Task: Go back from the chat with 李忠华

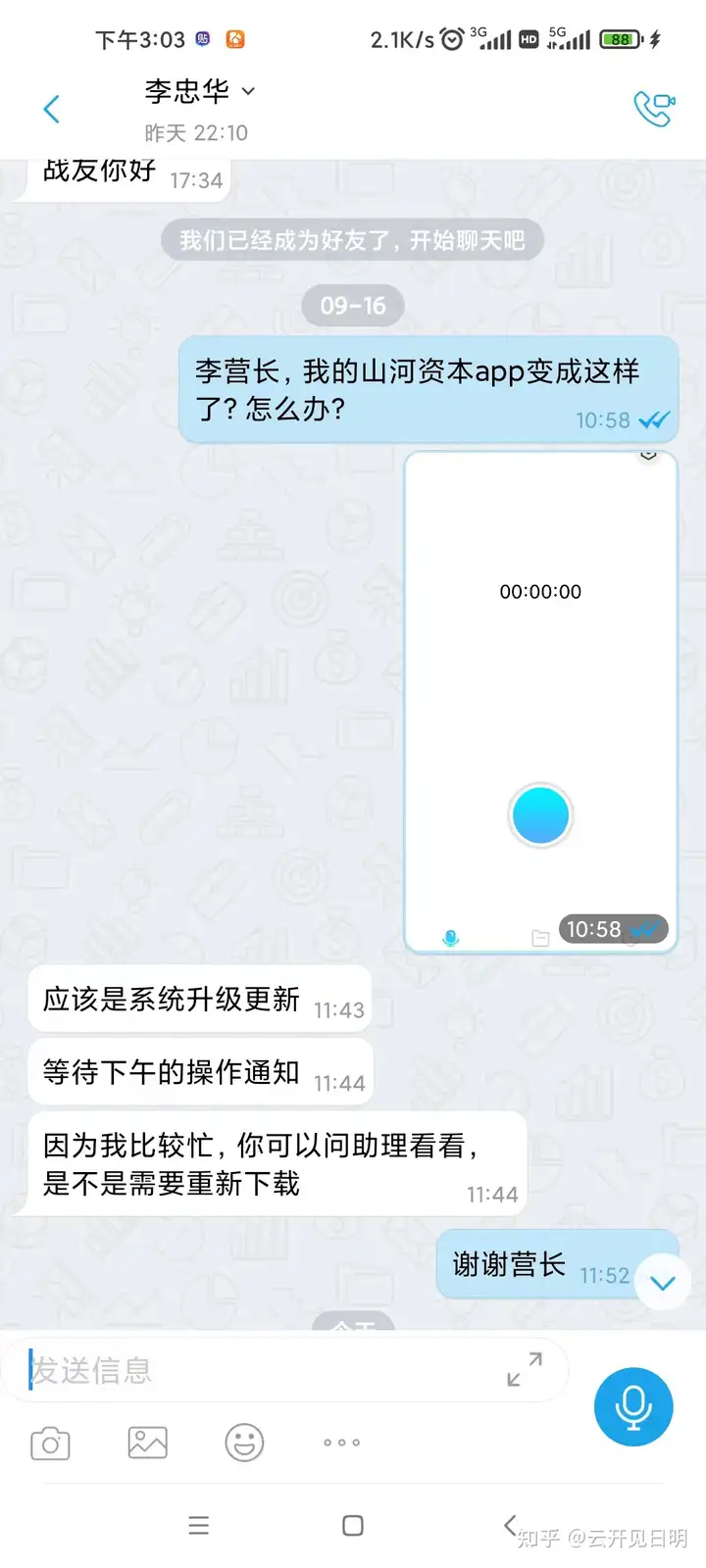Action: pyautogui.click(x=52, y=109)
